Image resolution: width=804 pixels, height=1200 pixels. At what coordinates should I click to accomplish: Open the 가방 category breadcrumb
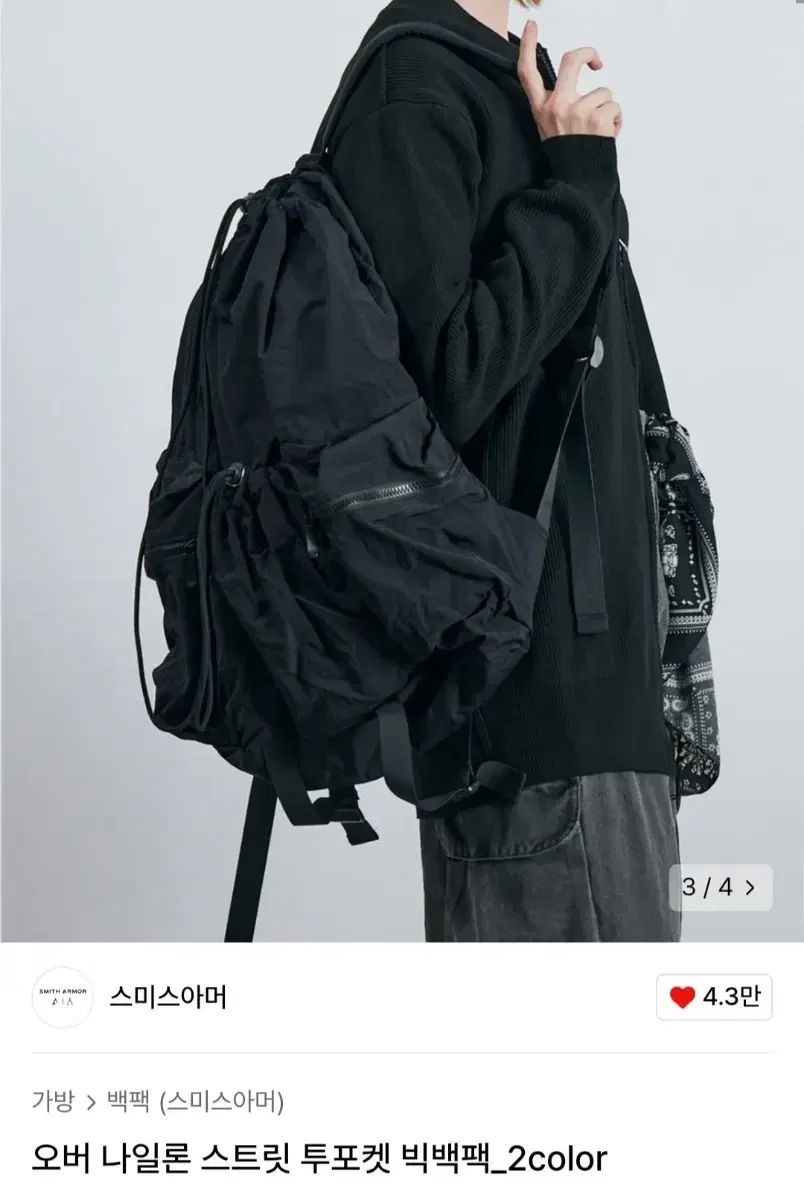pyautogui.click(x=53, y=1102)
